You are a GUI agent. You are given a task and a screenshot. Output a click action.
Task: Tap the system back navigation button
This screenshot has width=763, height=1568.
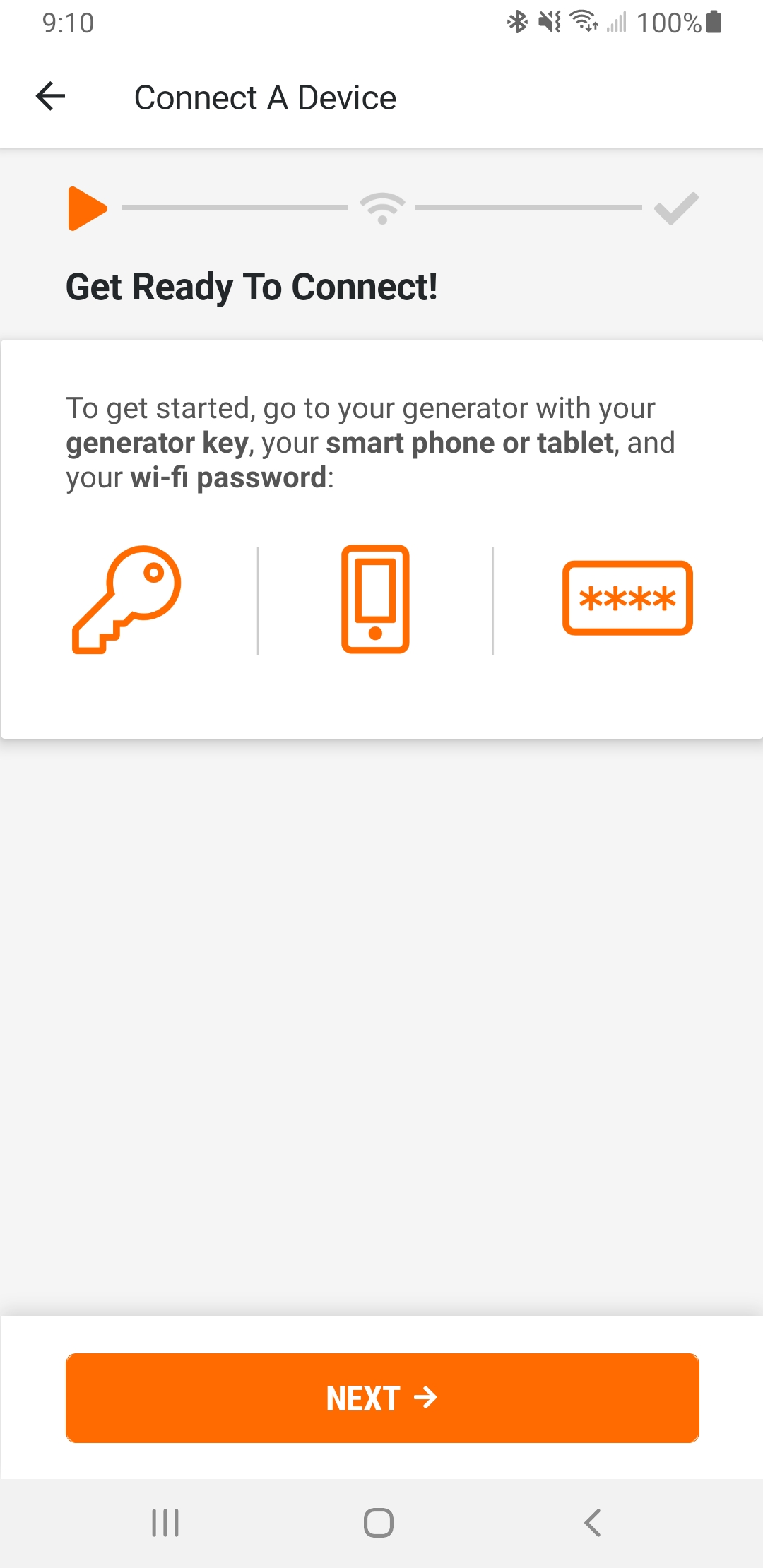(x=592, y=1524)
